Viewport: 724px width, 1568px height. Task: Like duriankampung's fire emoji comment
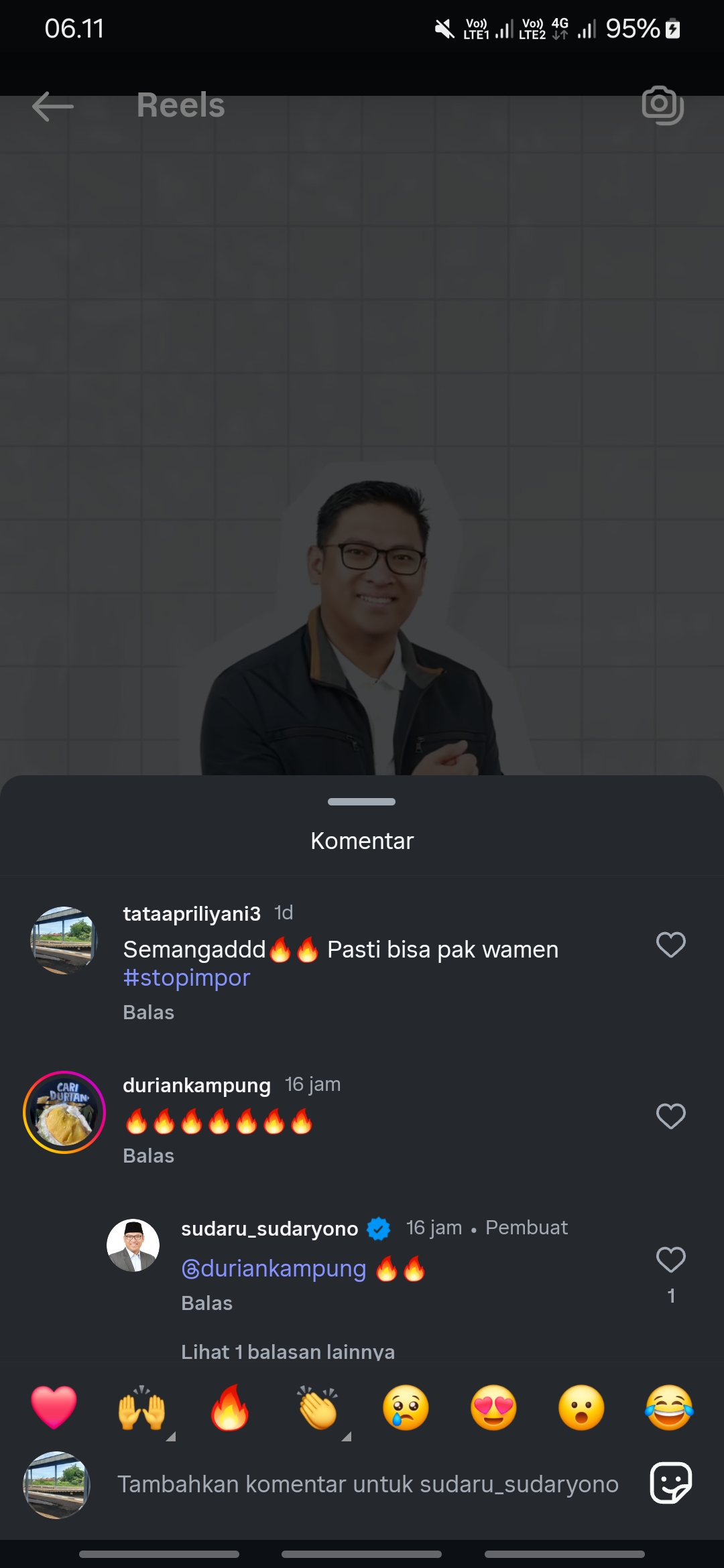pyautogui.click(x=670, y=1116)
